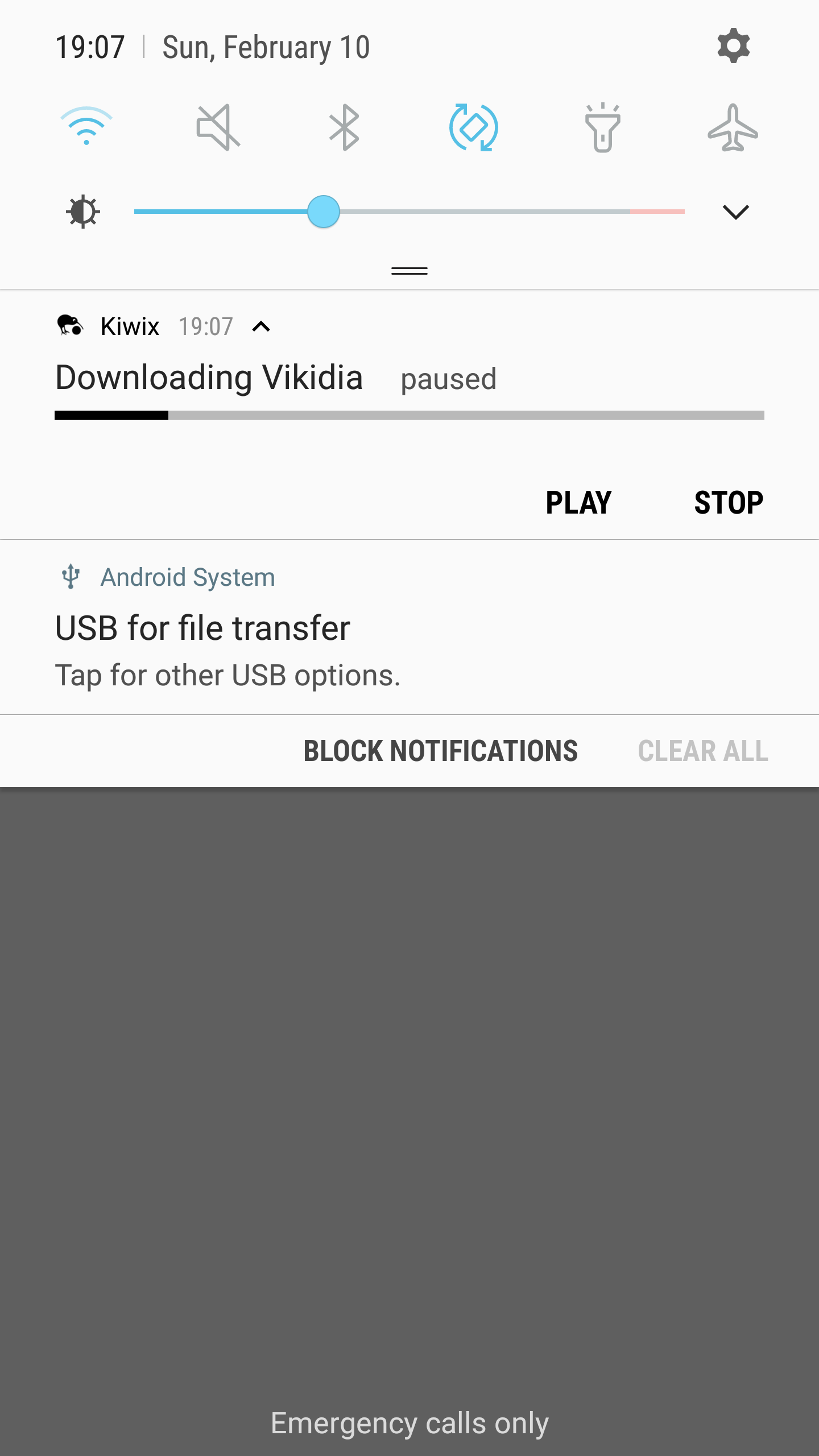Screen dimensions: 819x1456
Task: Toggle Wi-Fi in quick settings
Action: pos(86,127)
